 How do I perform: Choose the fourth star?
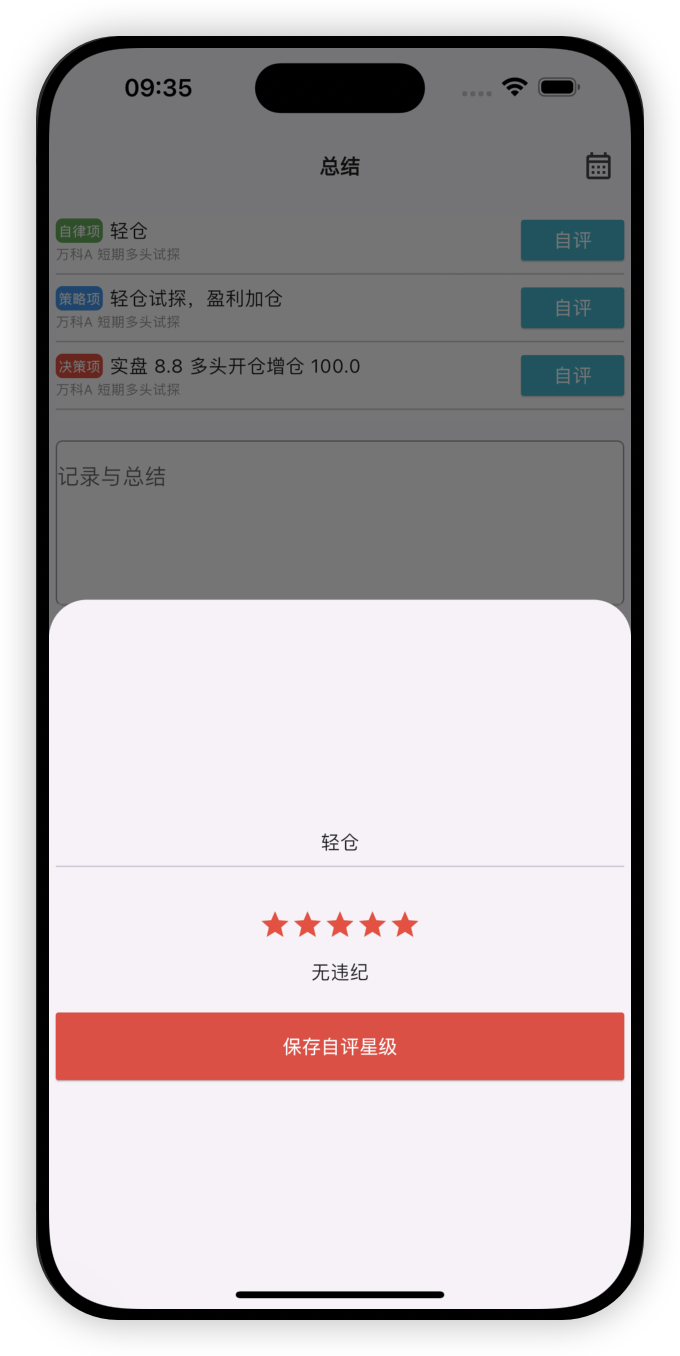point(372,925)
